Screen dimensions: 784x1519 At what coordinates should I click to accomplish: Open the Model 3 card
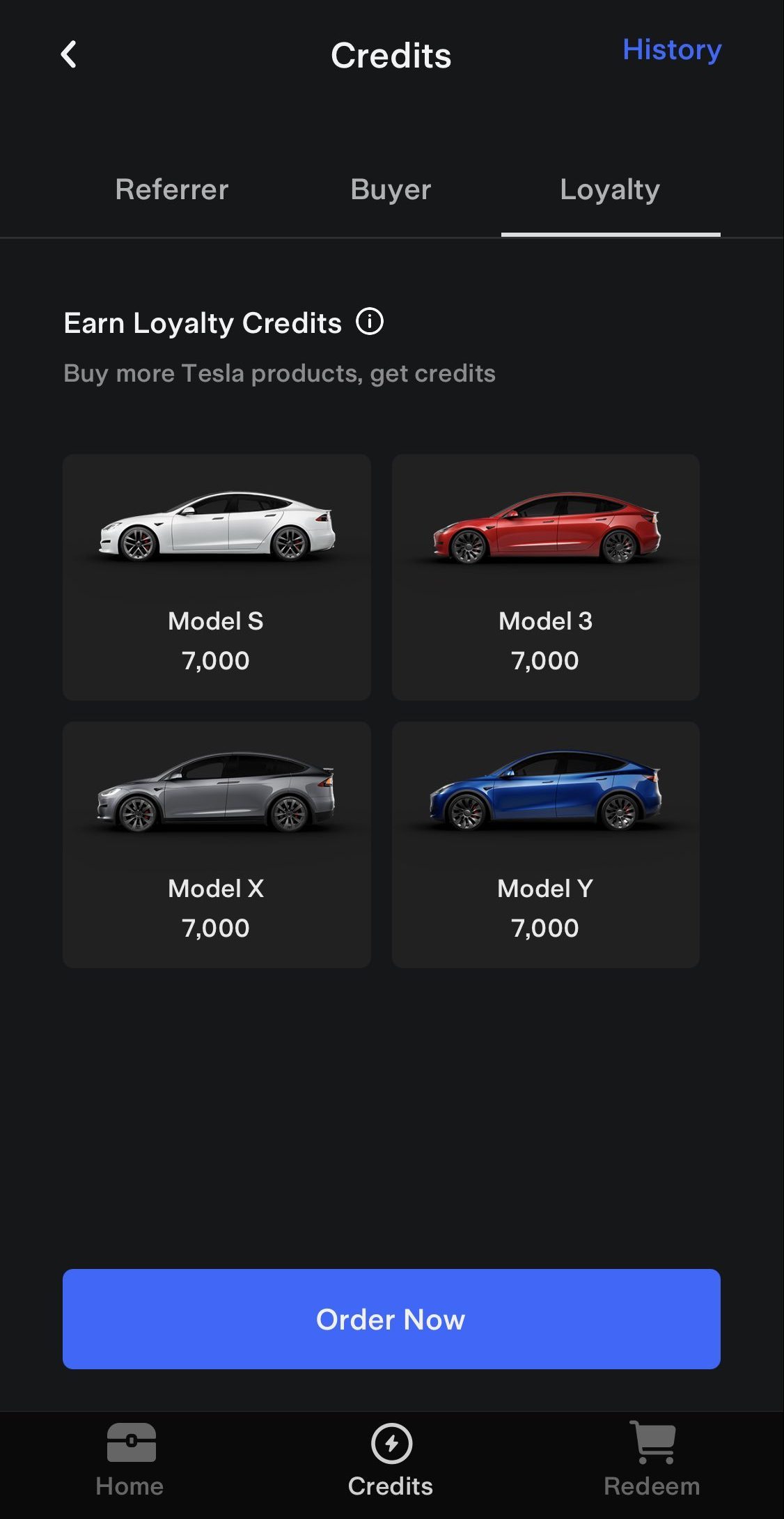[545, 577]
